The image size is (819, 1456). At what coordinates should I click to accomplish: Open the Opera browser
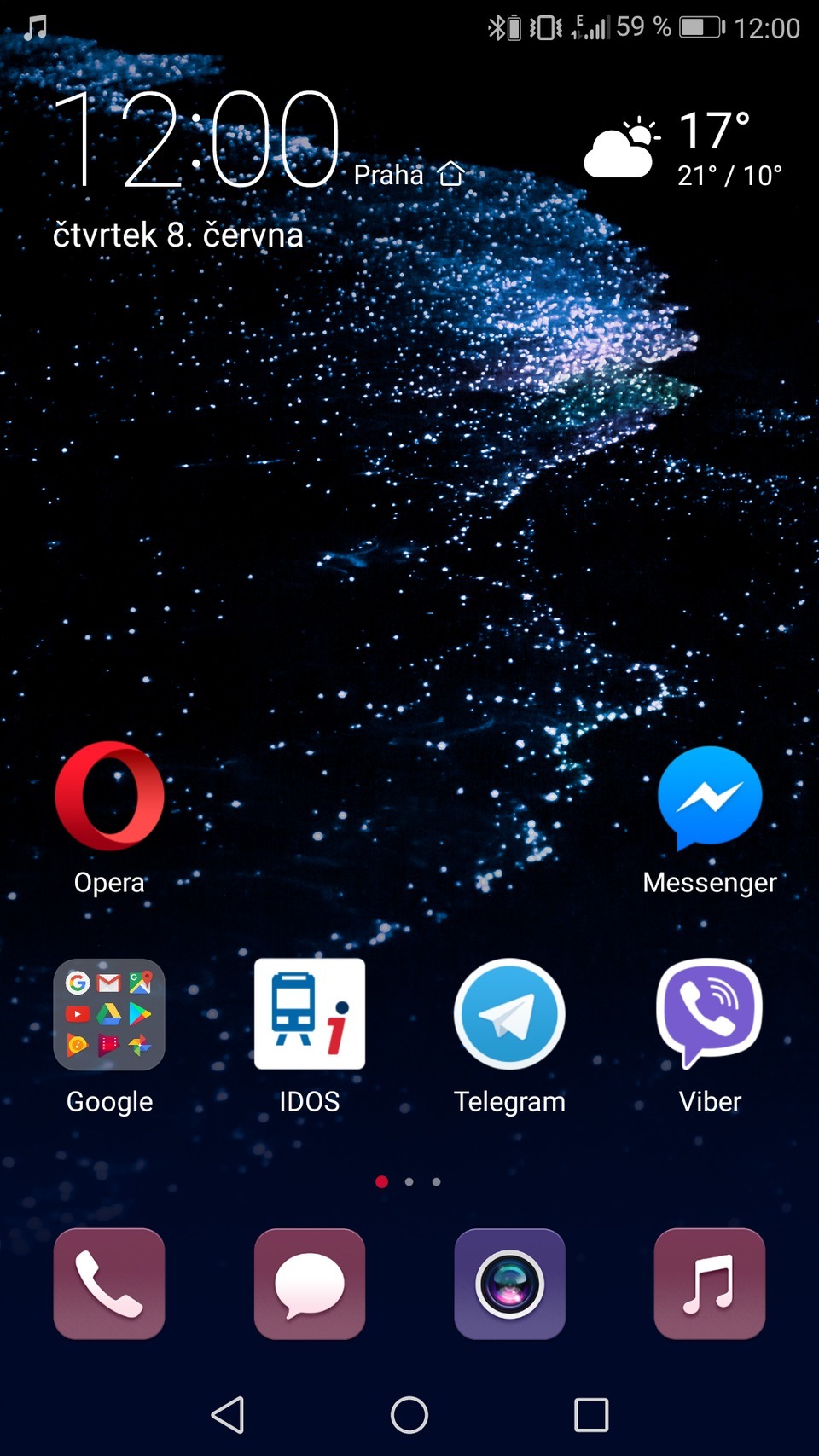(108, 796)
